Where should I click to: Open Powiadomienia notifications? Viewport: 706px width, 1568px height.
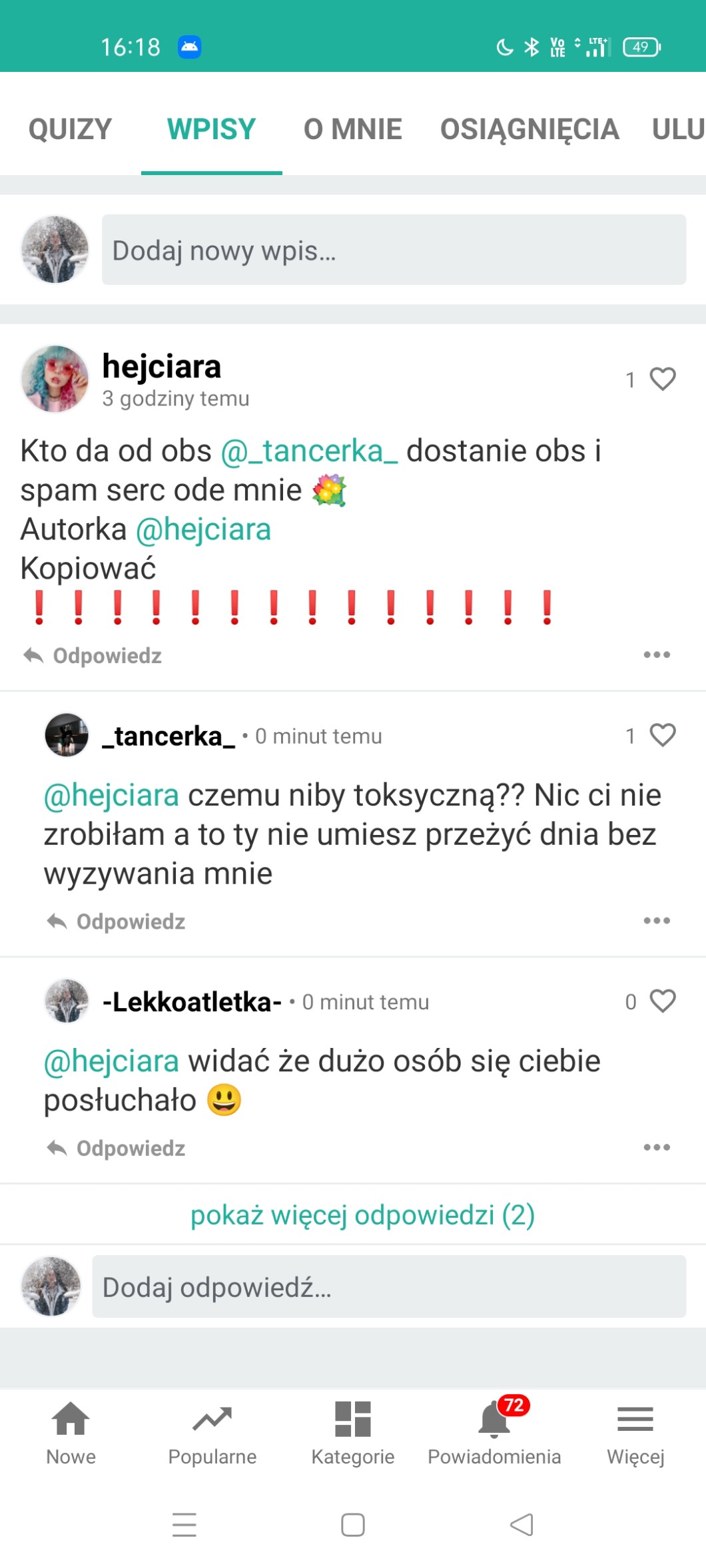coord(494,1432)
